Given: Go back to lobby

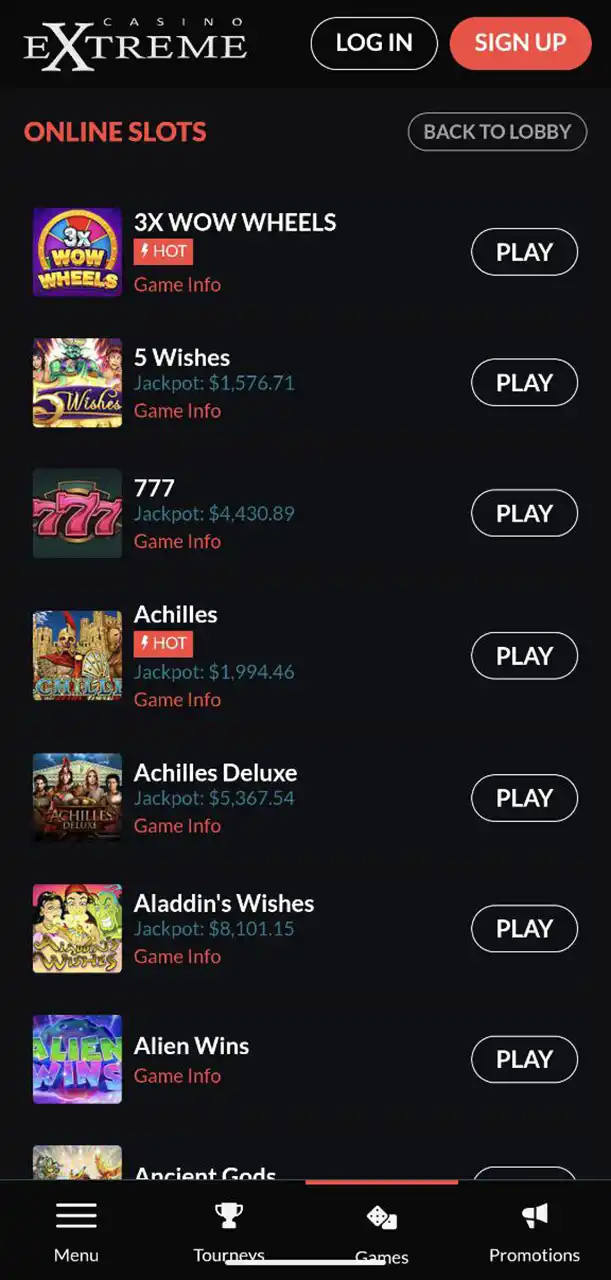Looking at the screenshot, I should click(497, 132).
